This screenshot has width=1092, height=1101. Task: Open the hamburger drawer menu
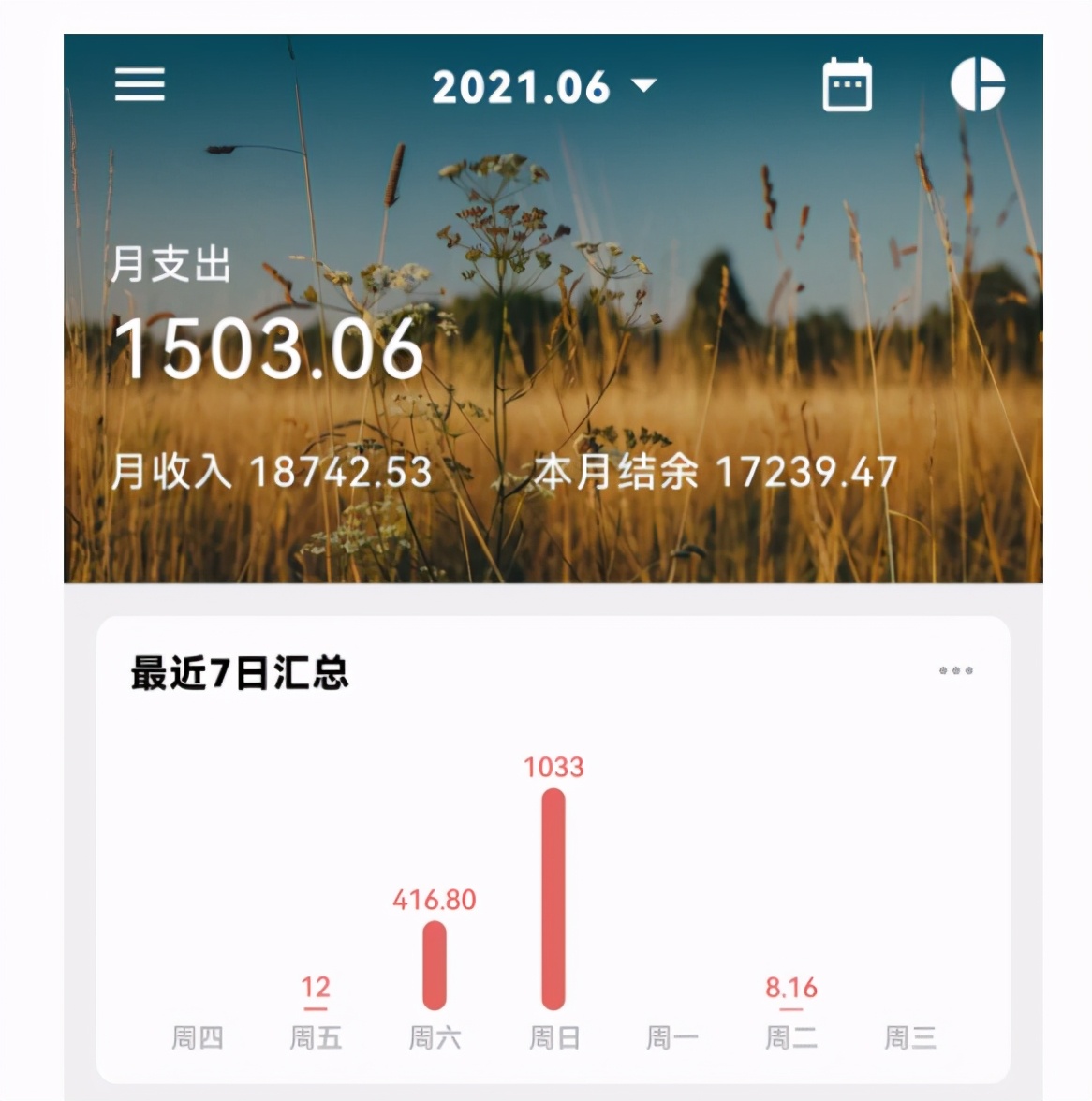tap(140, 84)
